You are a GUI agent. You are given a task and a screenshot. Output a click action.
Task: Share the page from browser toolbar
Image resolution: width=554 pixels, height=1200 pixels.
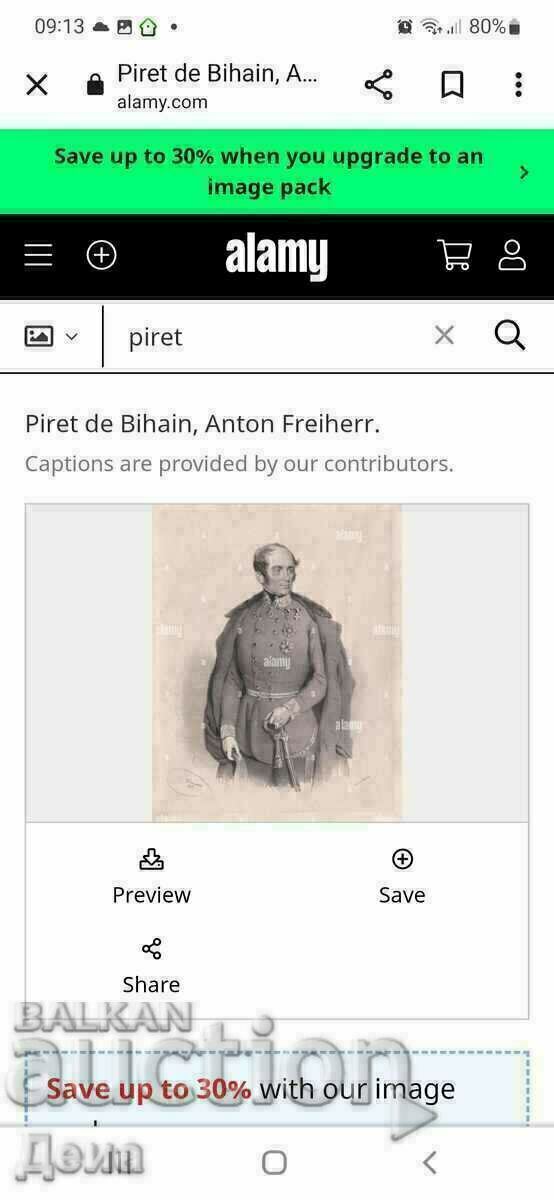[379, 85]
